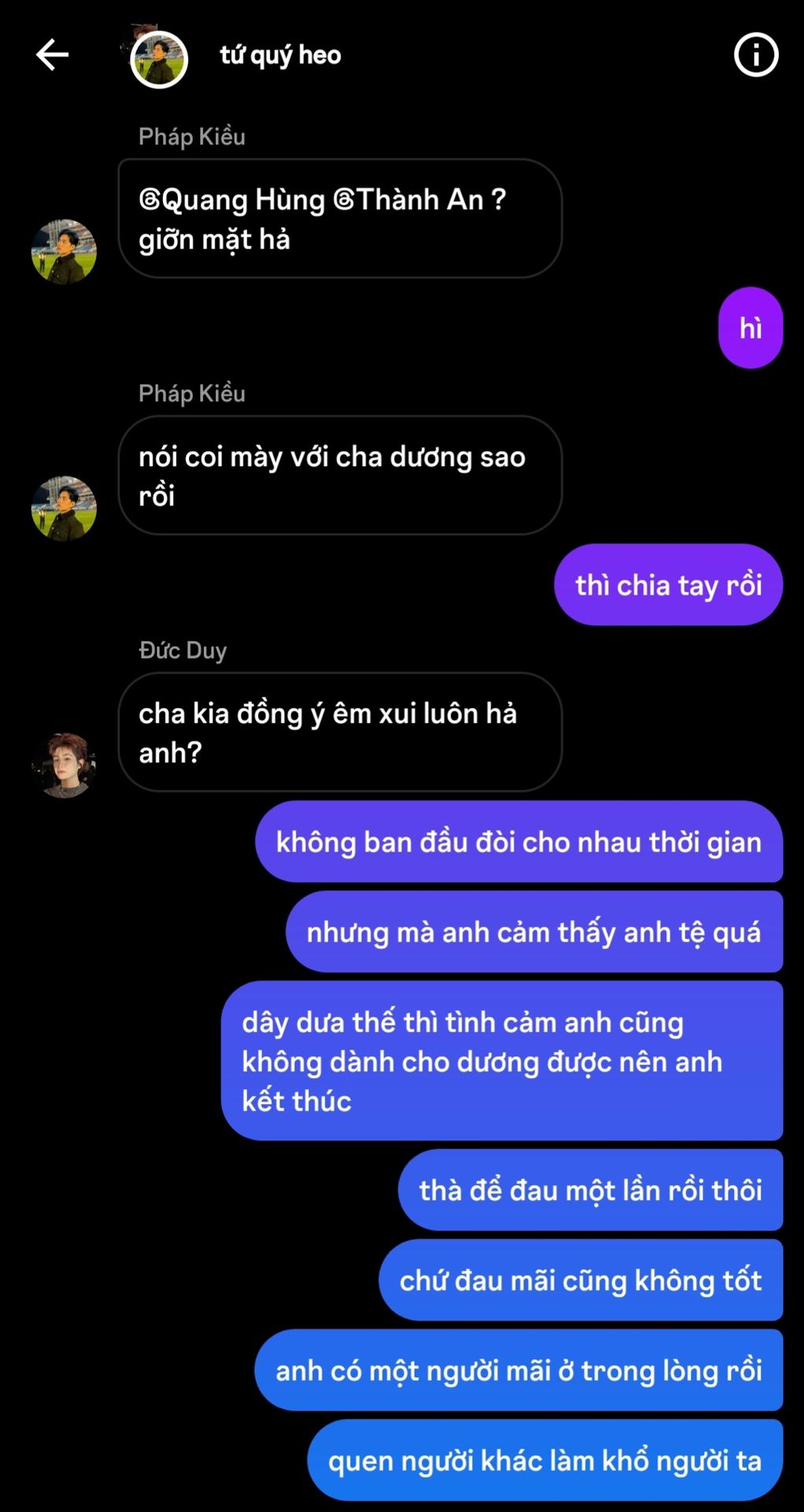804x1512 pixels.
Task: Open the @Quang Hùng mention
Action: click(x=232, y=200)
